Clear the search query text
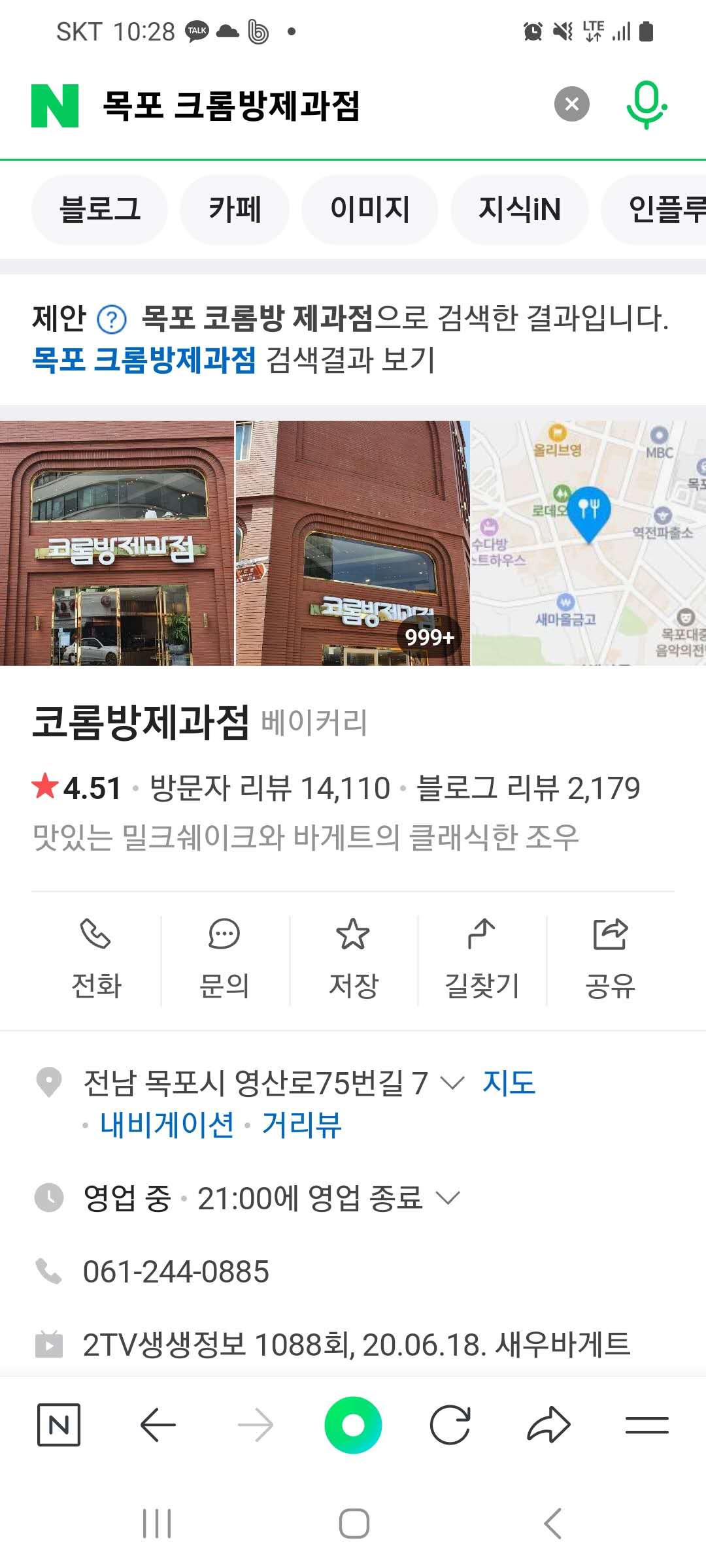Screen dimensions: 706x1568 click(x=571, y=105)
